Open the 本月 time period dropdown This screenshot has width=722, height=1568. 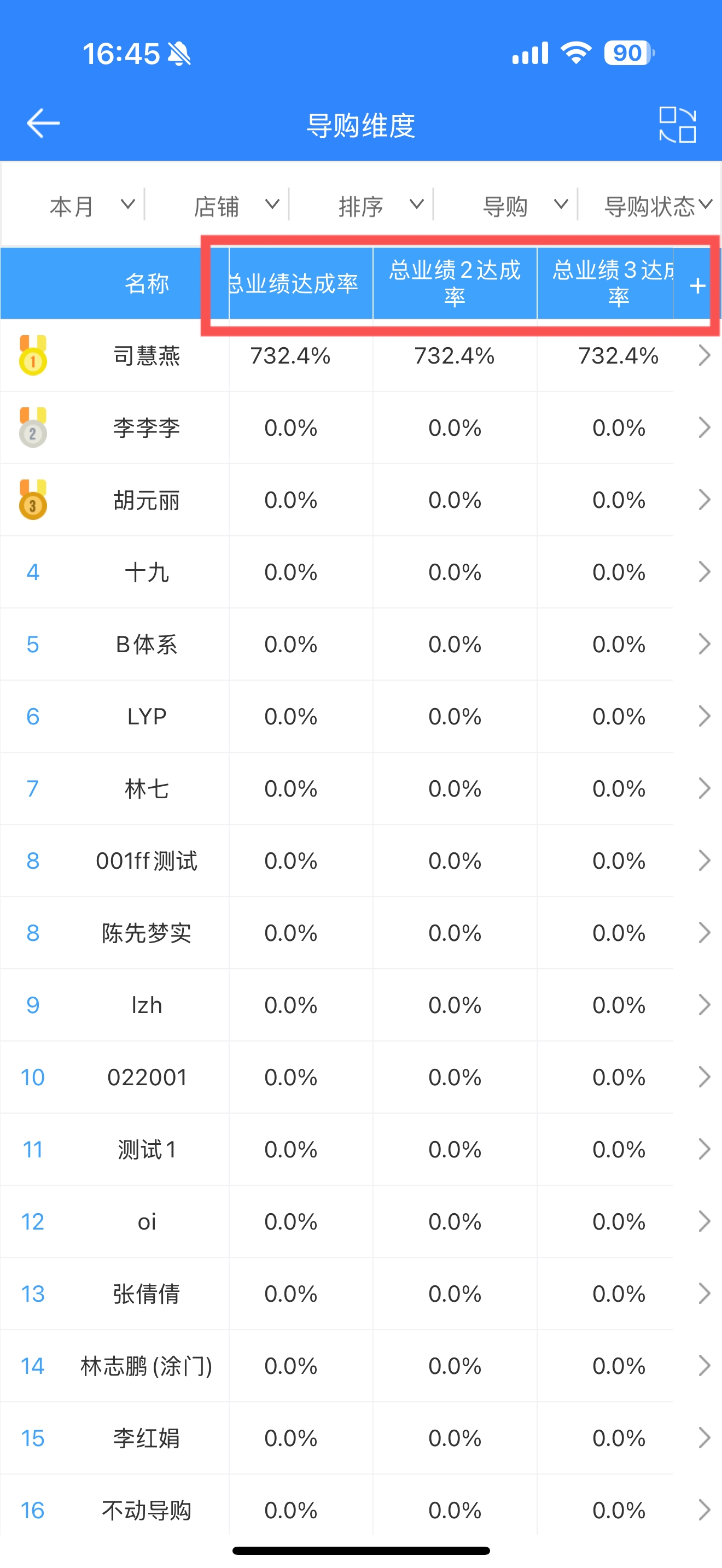(91, 206)
